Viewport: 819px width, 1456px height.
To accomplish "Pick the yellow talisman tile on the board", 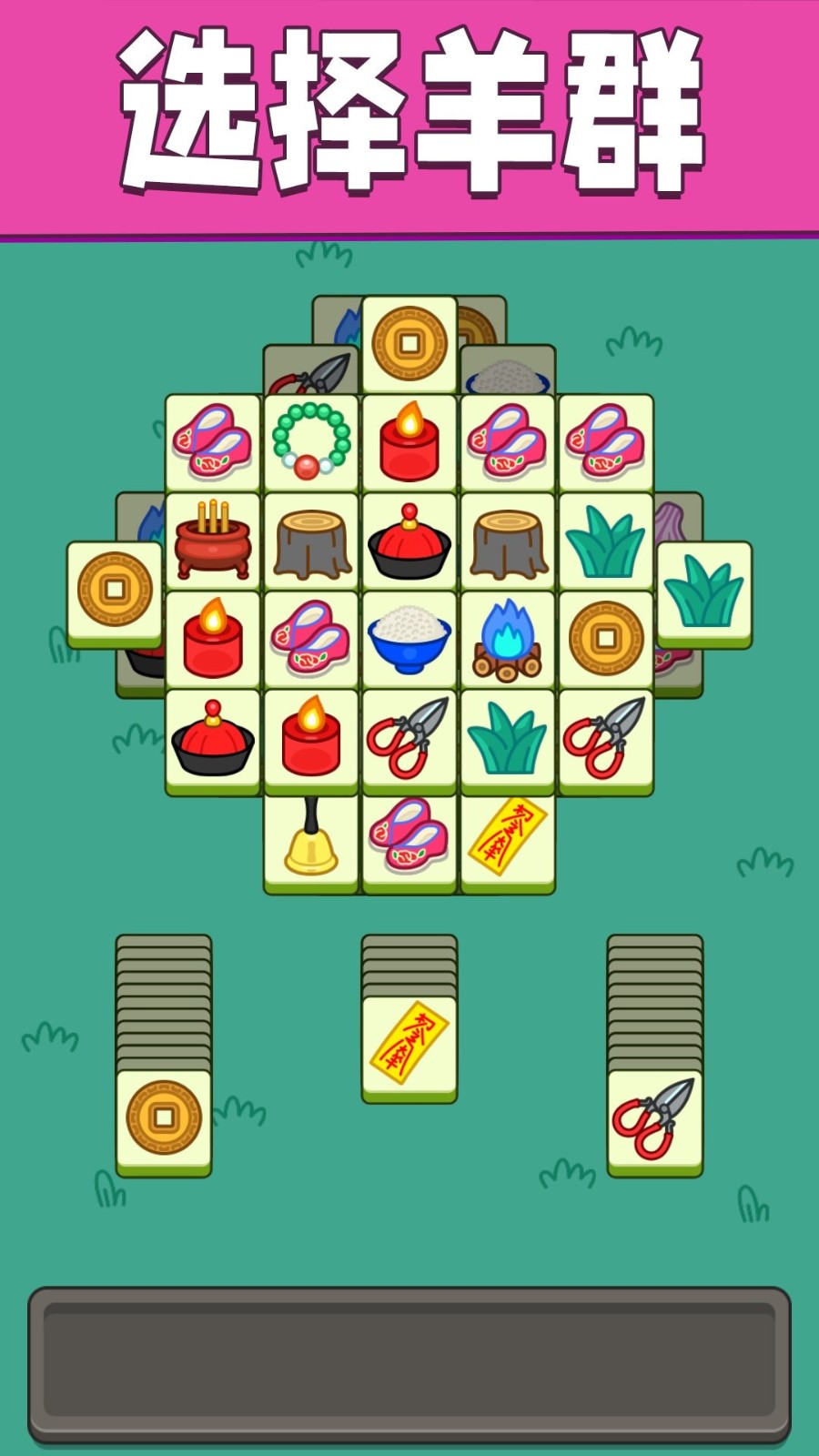I will [x=508, y=839].
